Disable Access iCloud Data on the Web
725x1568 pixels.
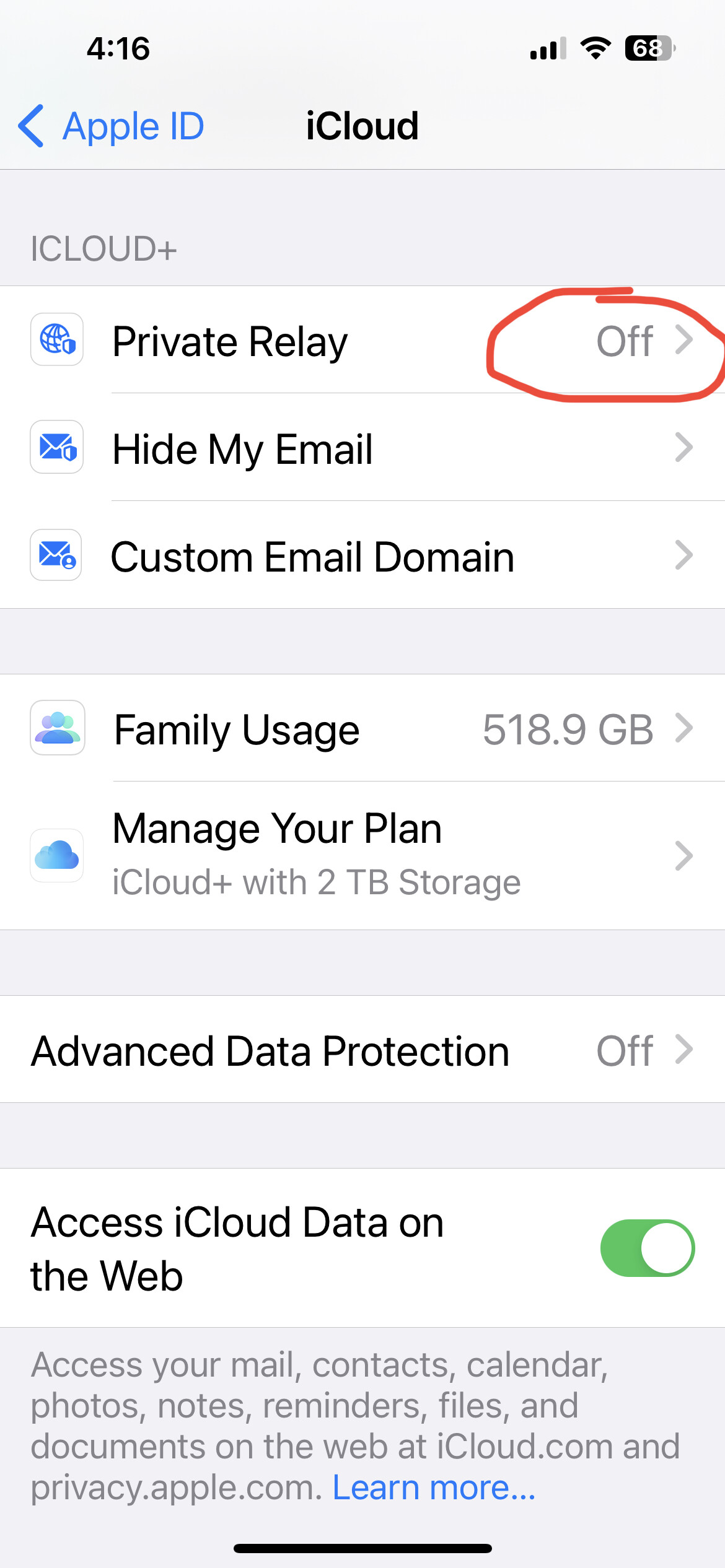tap(648, 1248)
